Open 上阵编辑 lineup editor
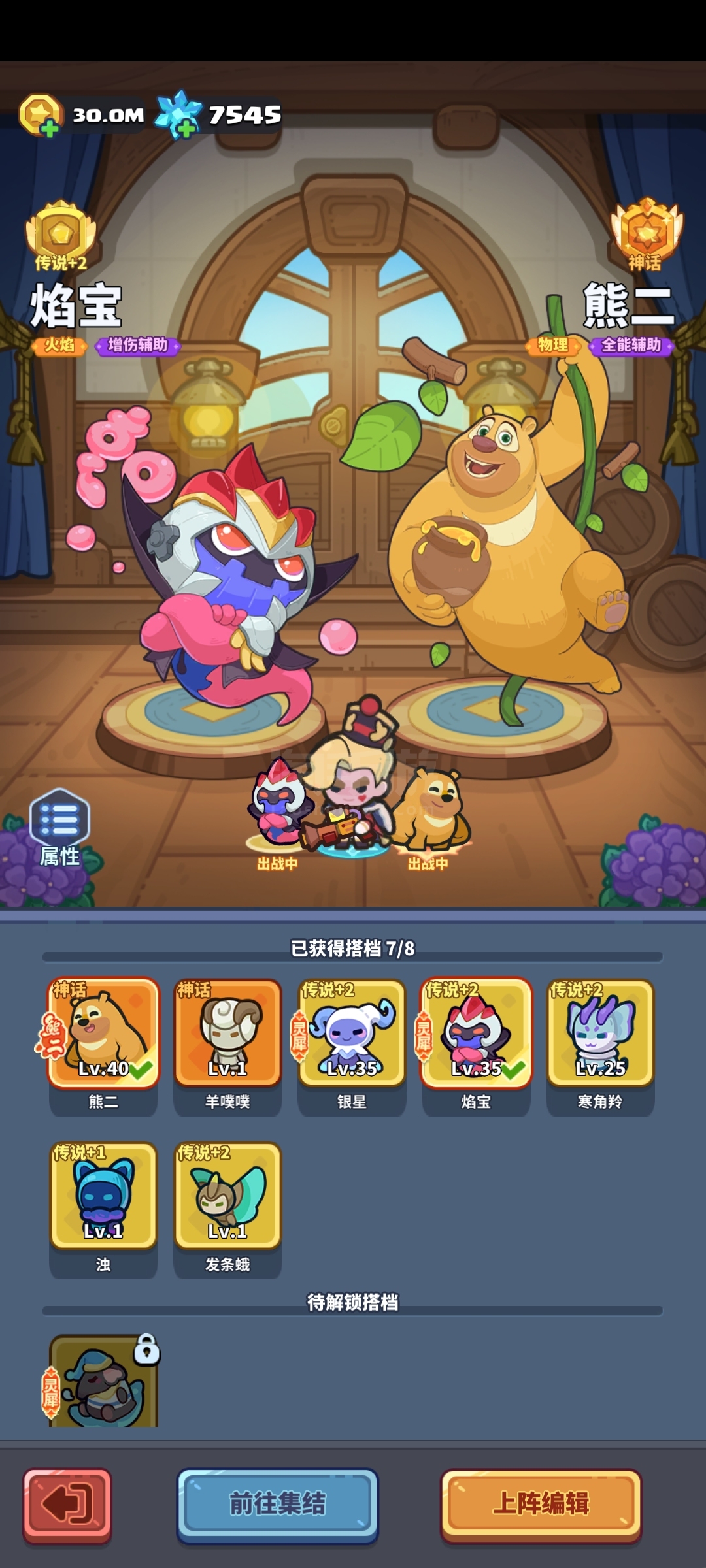The image size is (706, 1568). (x=541, y=1504)
